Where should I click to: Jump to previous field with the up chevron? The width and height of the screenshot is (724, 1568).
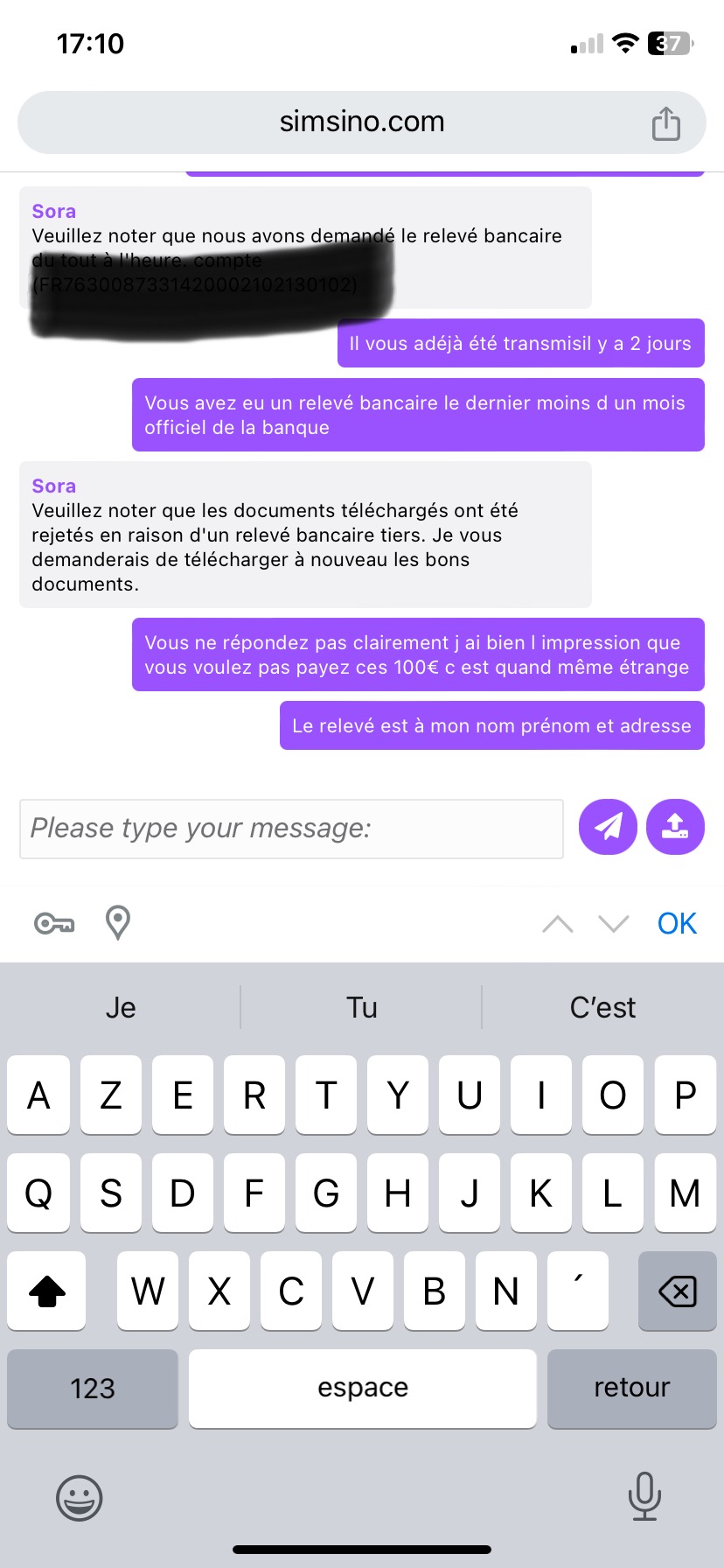pos(558,924)
